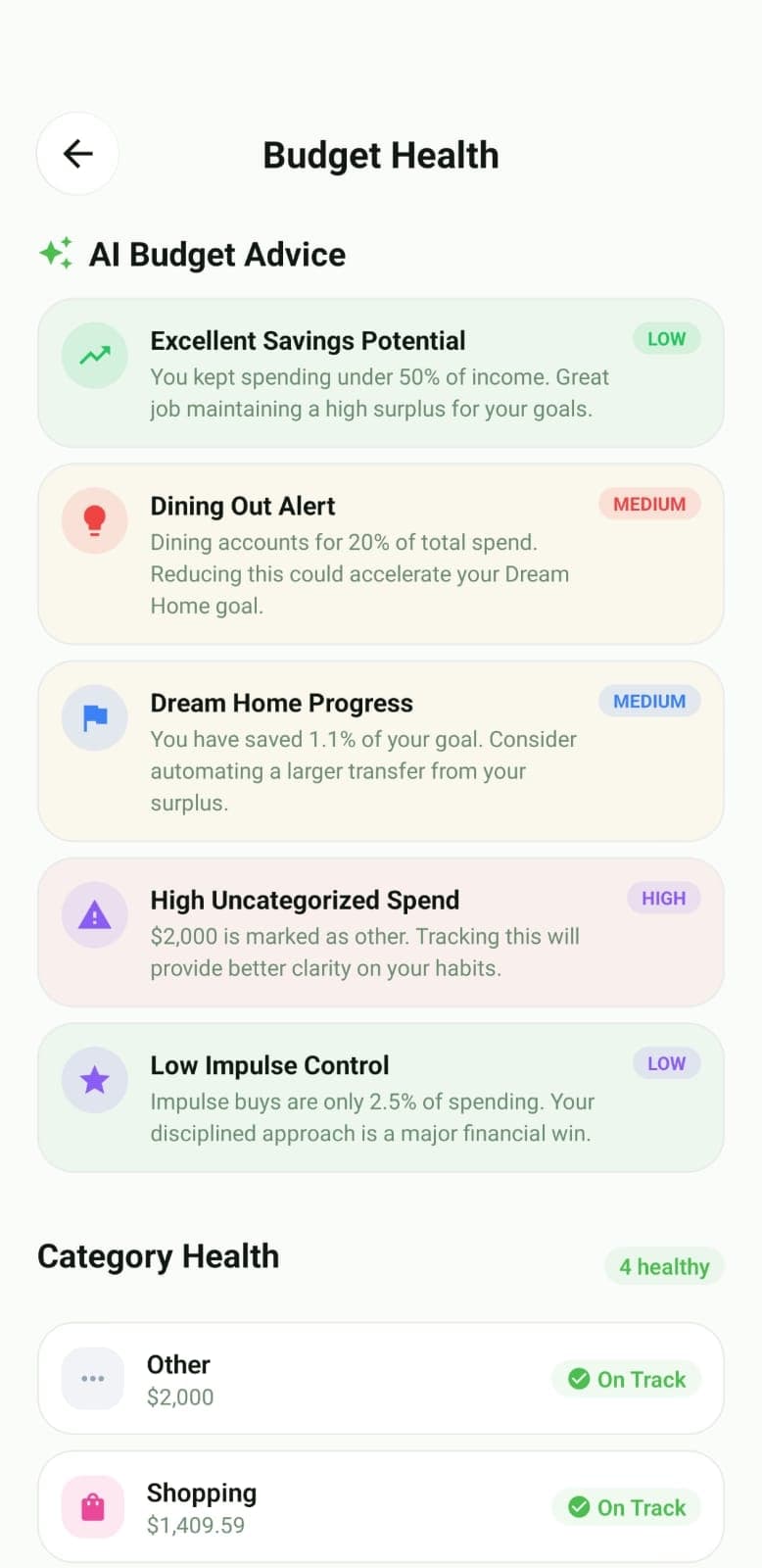Viewport: 762px width, 1568px height.
Task: Select the purple star Impulse Control icon
Action: [94, 1079]
